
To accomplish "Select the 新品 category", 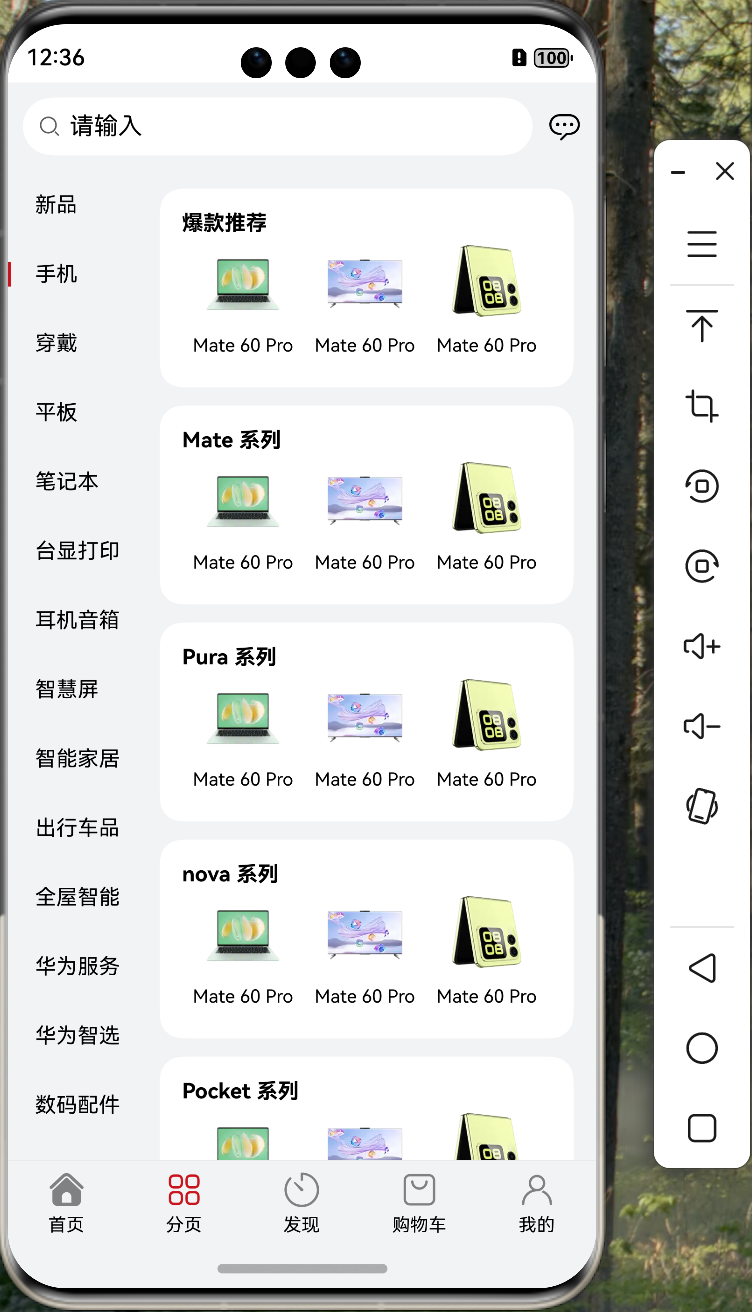I will click(x=56, y=205).
